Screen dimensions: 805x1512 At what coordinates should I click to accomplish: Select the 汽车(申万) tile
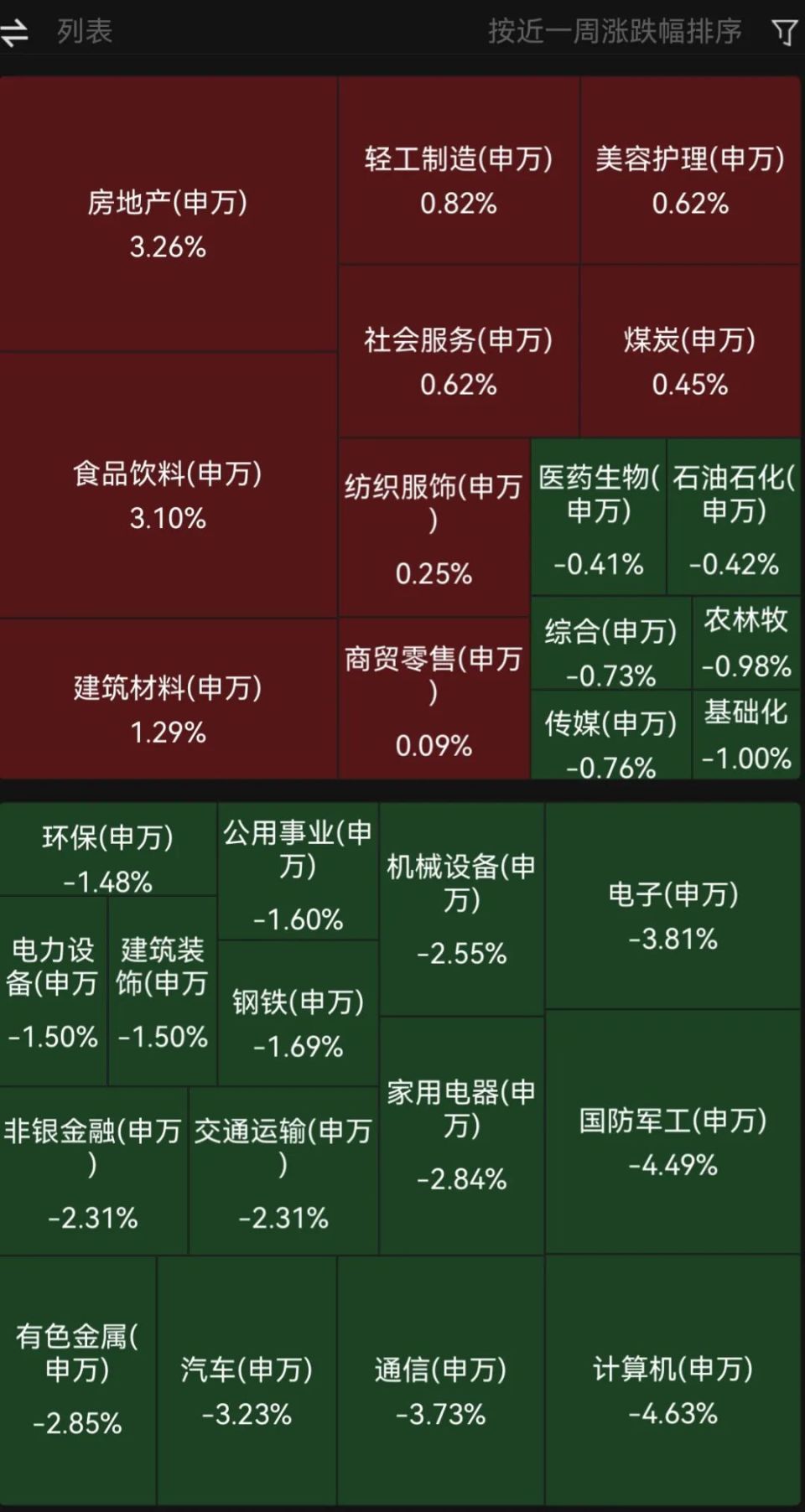247,1380
